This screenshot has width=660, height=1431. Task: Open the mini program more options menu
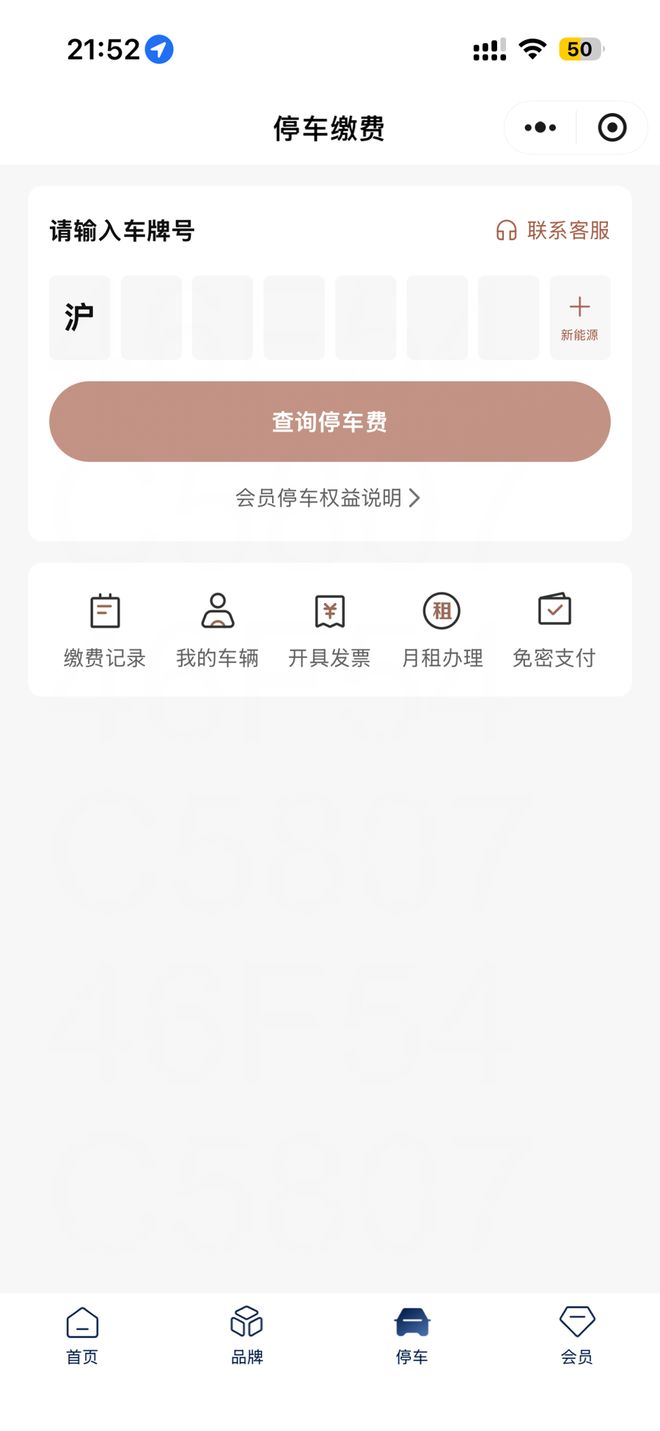(x=541, y=128)
